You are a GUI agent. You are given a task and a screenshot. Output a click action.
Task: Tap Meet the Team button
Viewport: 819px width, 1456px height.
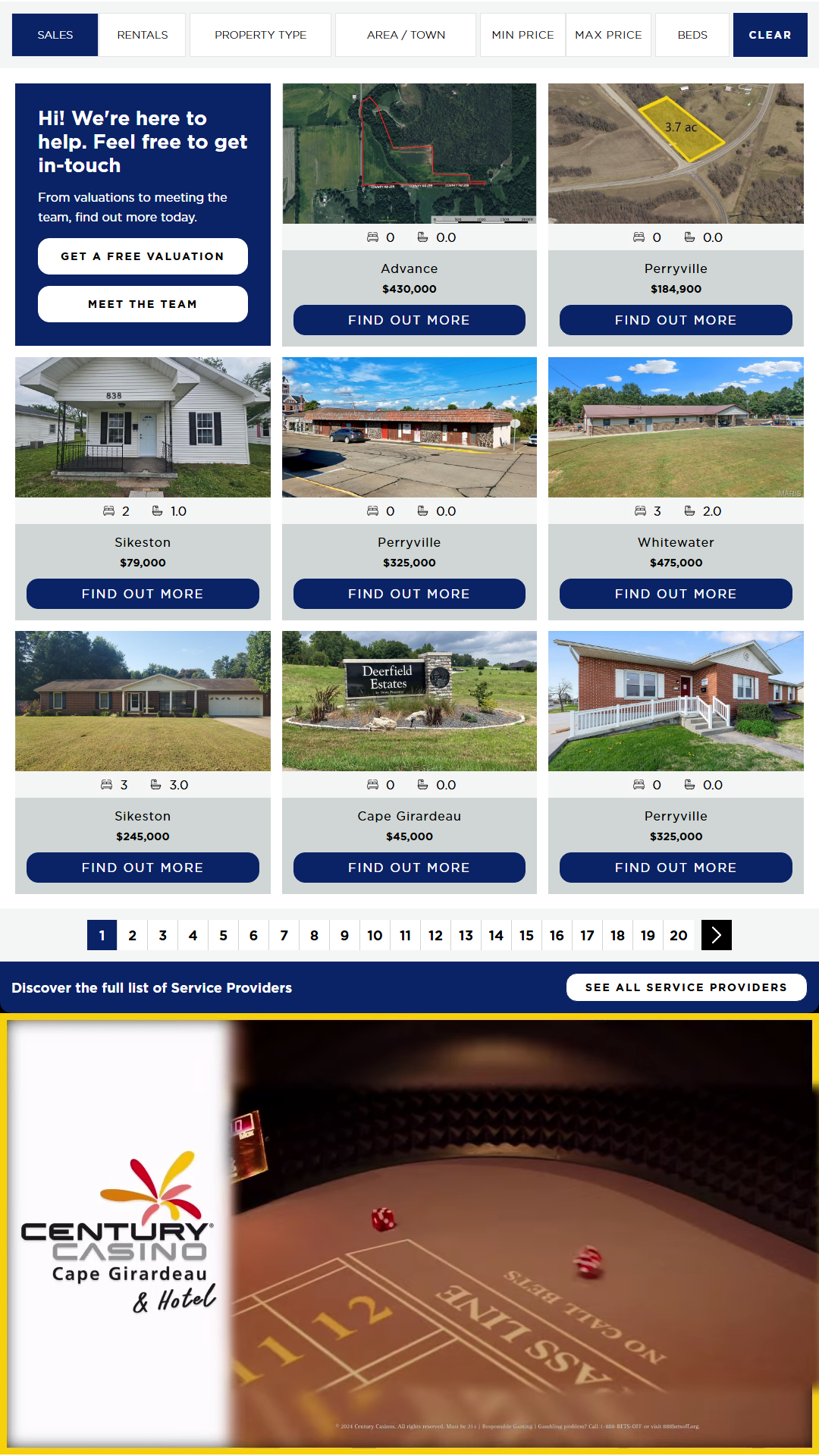[x=143, y=304]
